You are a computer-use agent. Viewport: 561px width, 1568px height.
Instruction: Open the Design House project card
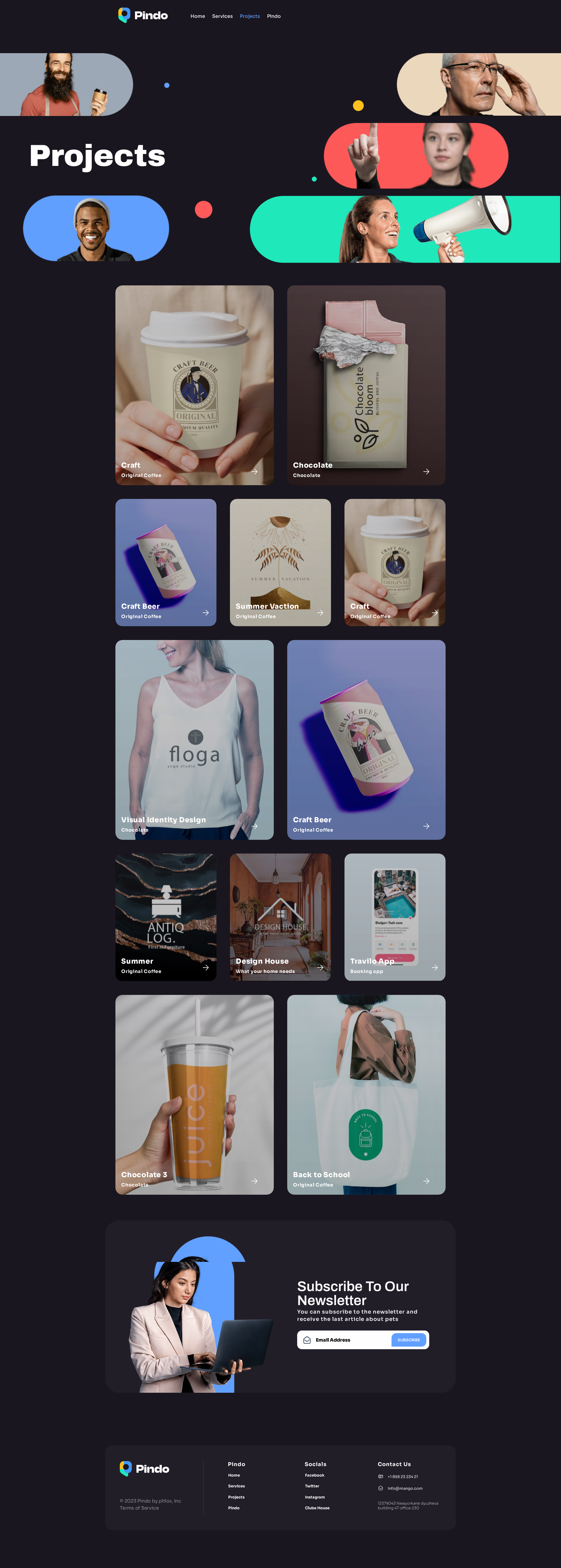tap(280, 917)
